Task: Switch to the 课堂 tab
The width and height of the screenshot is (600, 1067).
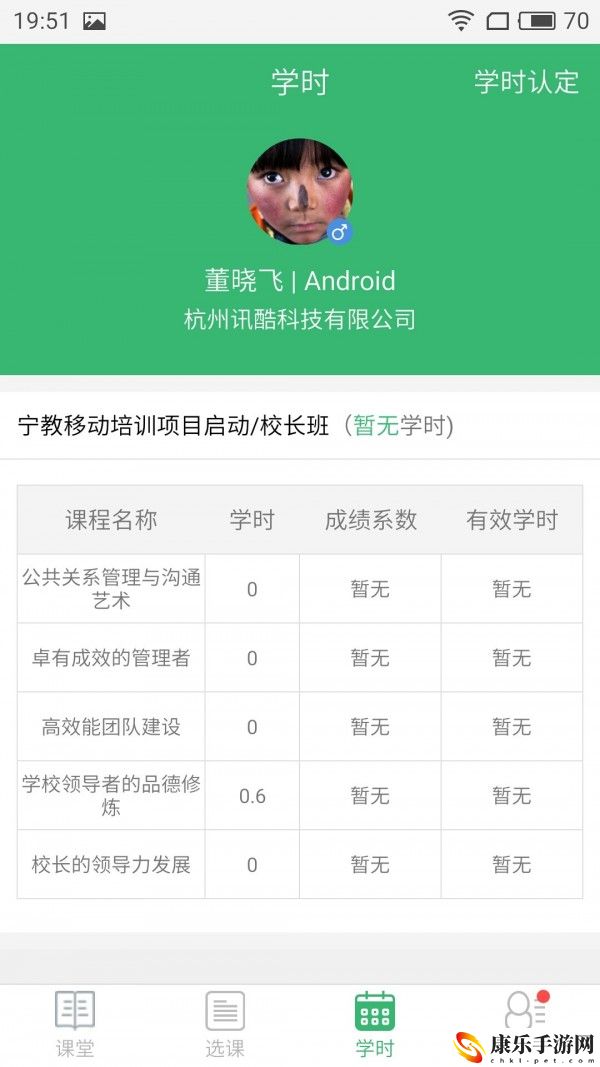Action: (x=75, y=1025)
